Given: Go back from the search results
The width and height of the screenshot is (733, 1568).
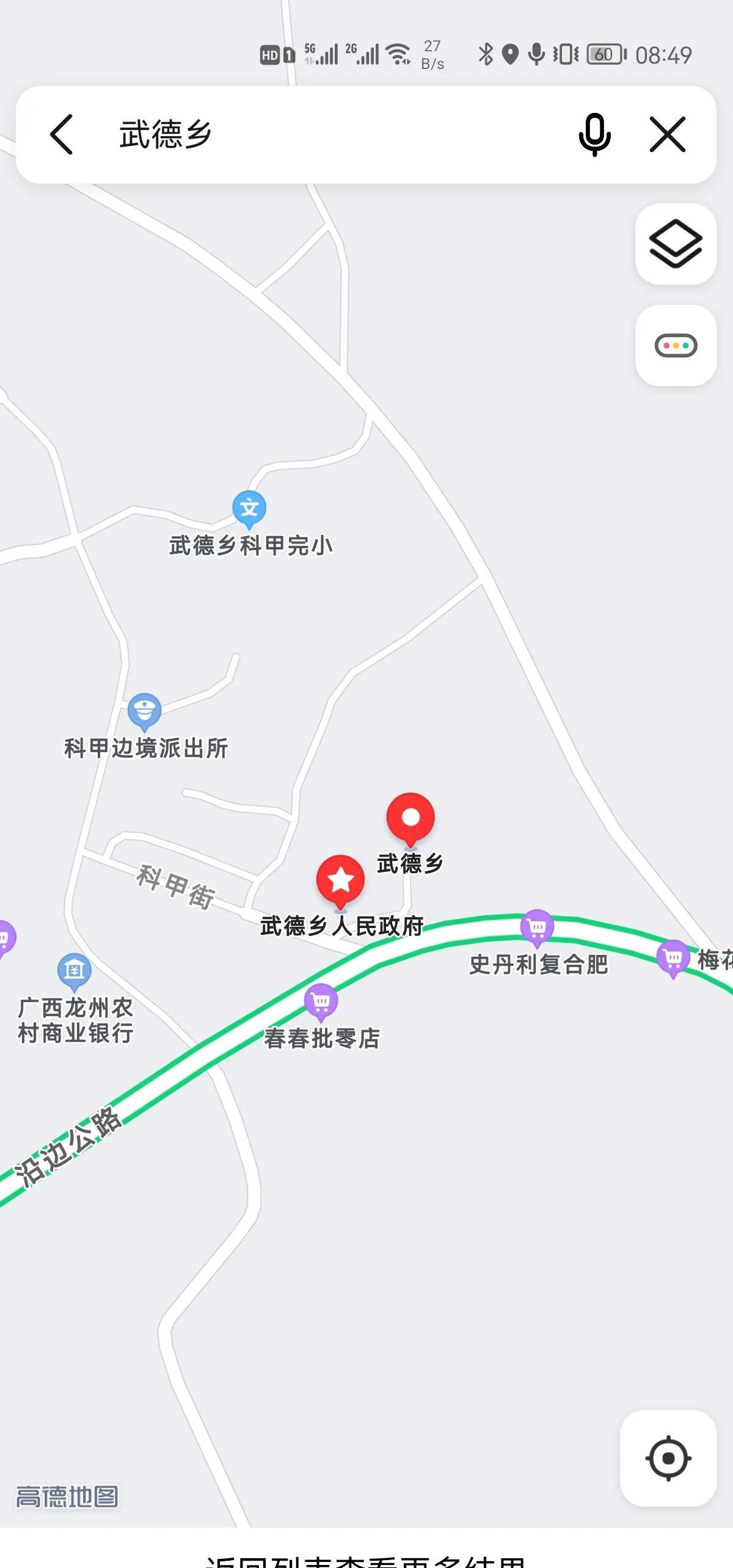Looking at the screenshot, I should point(62,134).
